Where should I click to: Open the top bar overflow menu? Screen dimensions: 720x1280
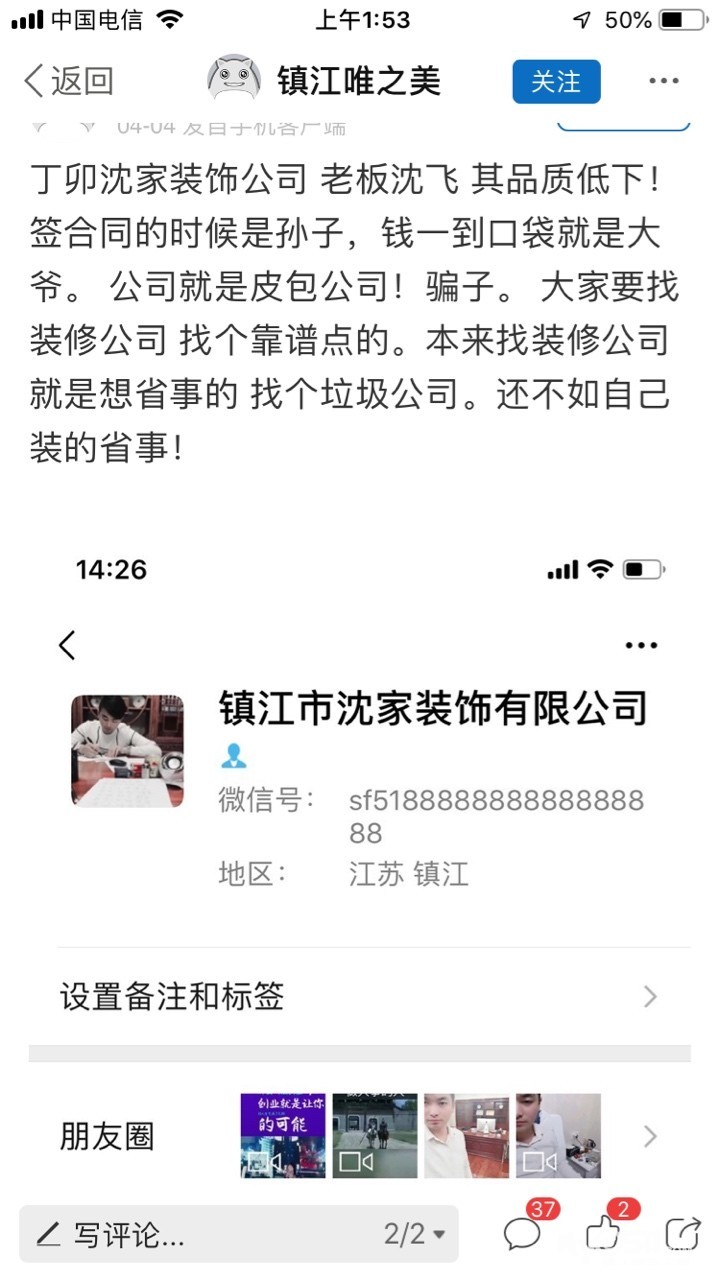click(x=664, y=81)
